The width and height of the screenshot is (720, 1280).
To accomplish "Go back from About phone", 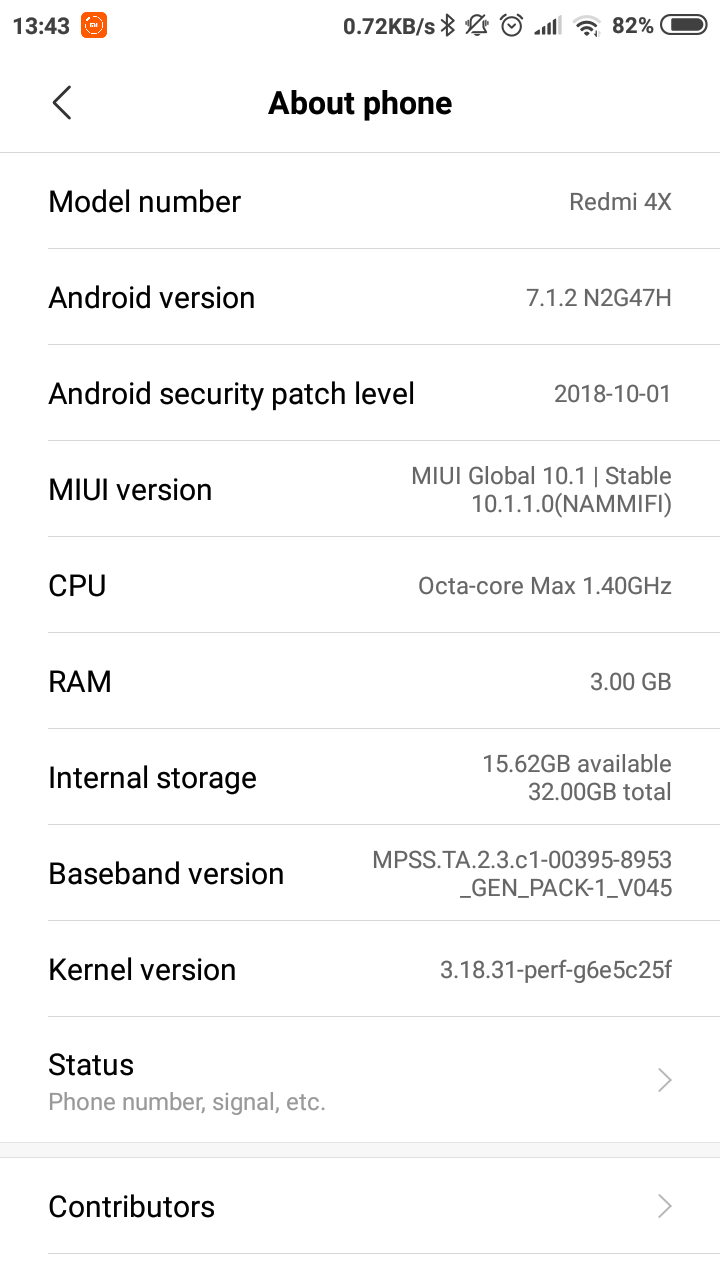I will point(62,103).
